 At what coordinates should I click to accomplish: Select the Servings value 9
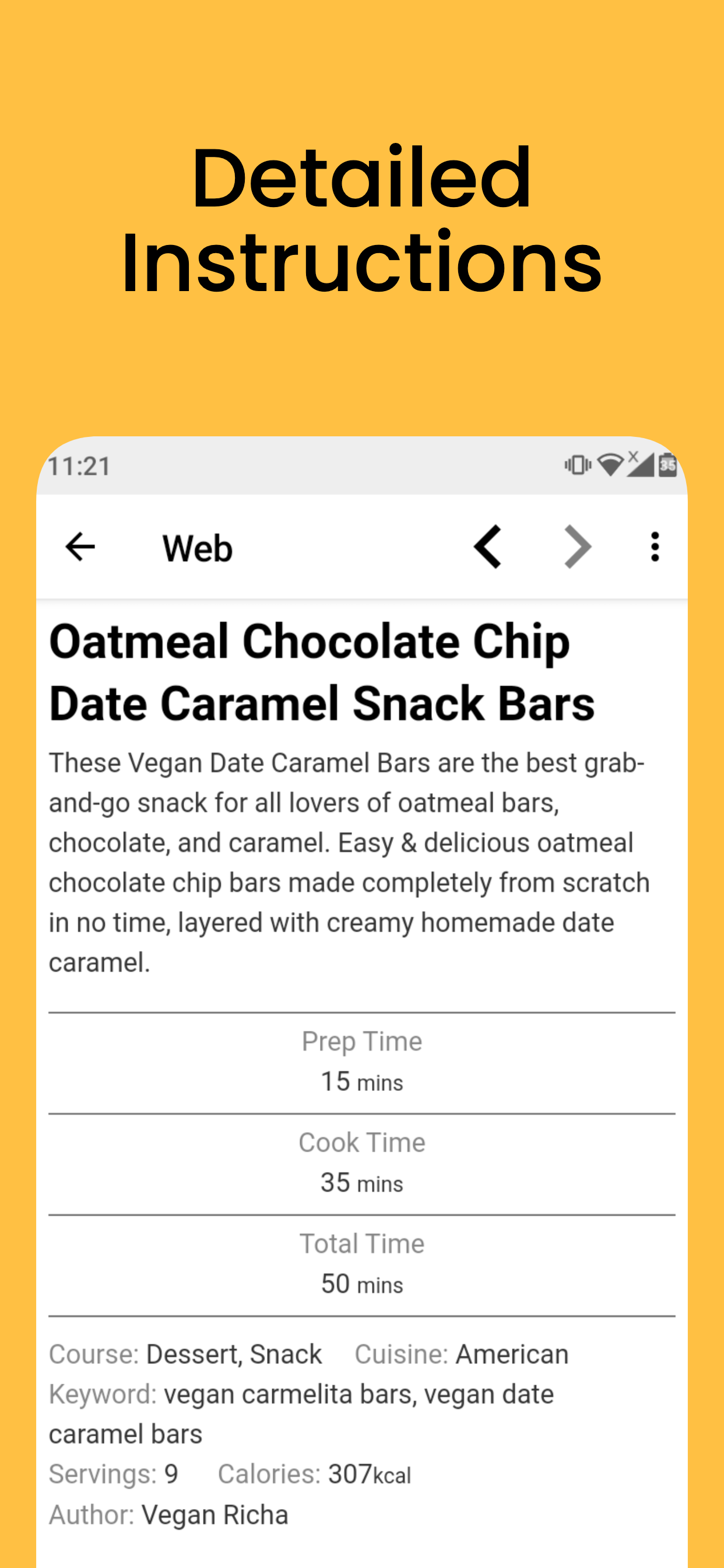170,1473
